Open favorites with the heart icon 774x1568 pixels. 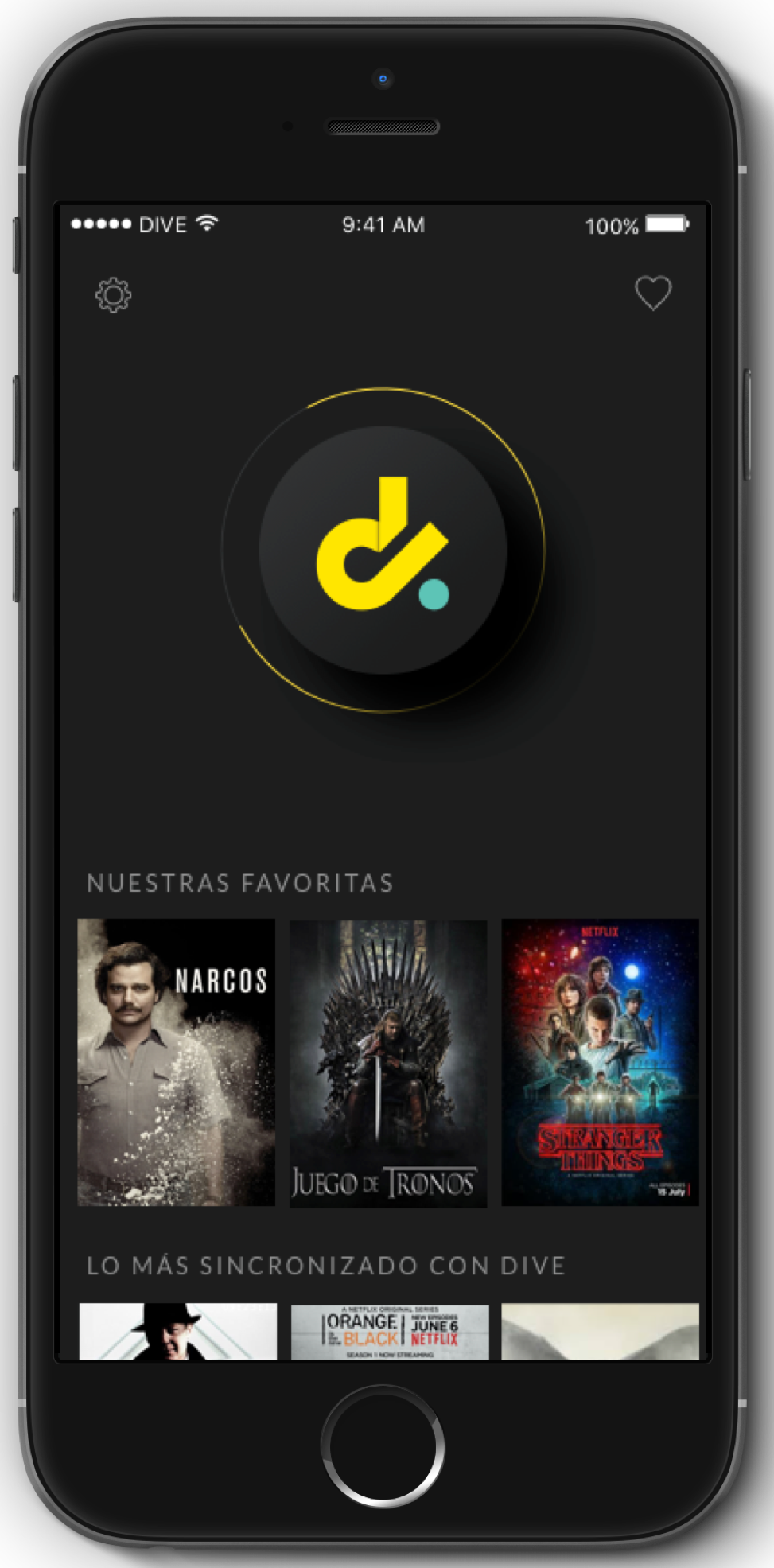coord(653,293)
